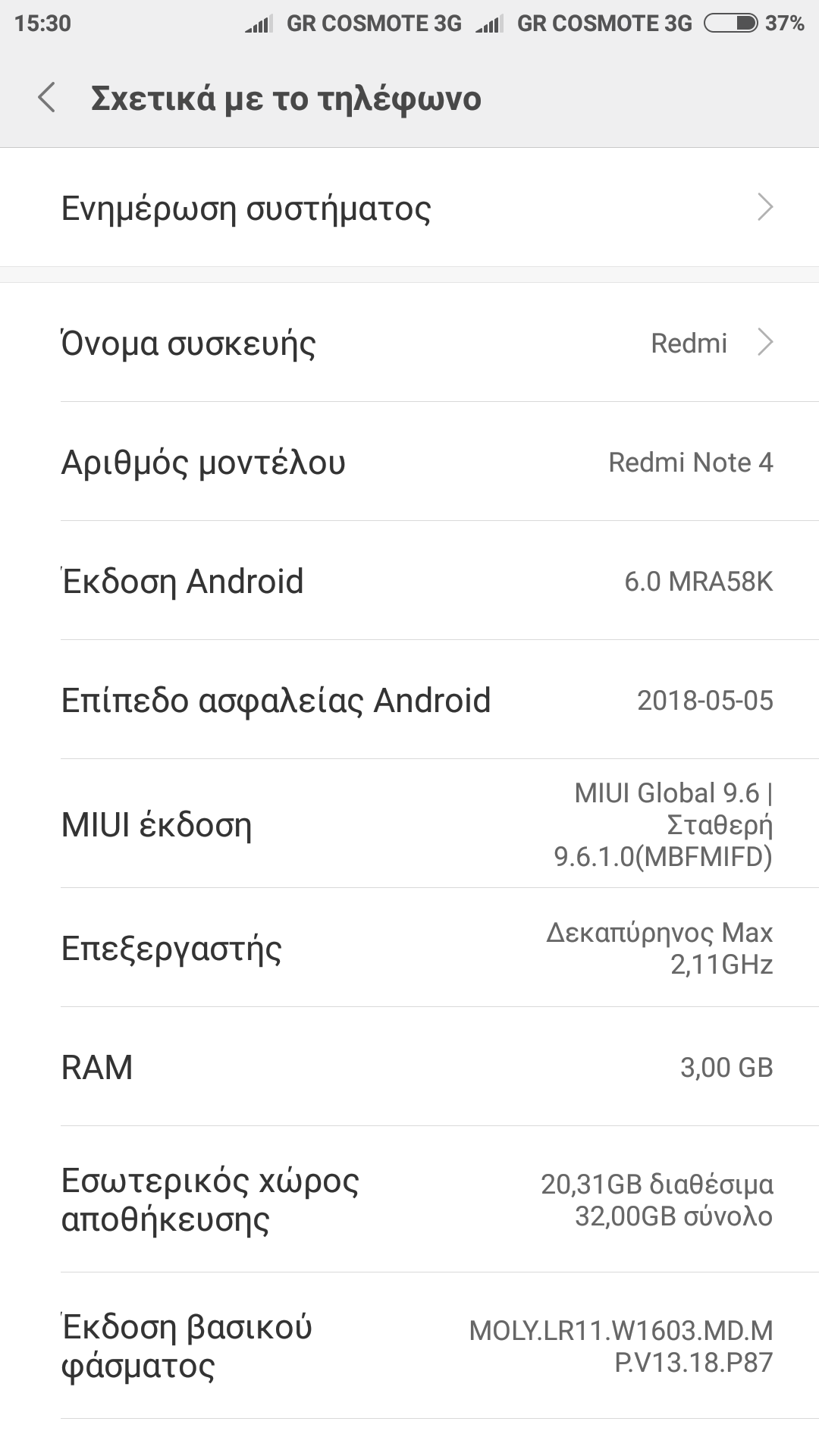Open Εσωτερικός χώρος αποθήκευσης
819x1456 pixels.
pyautogui.click(x=409, y=1200)
